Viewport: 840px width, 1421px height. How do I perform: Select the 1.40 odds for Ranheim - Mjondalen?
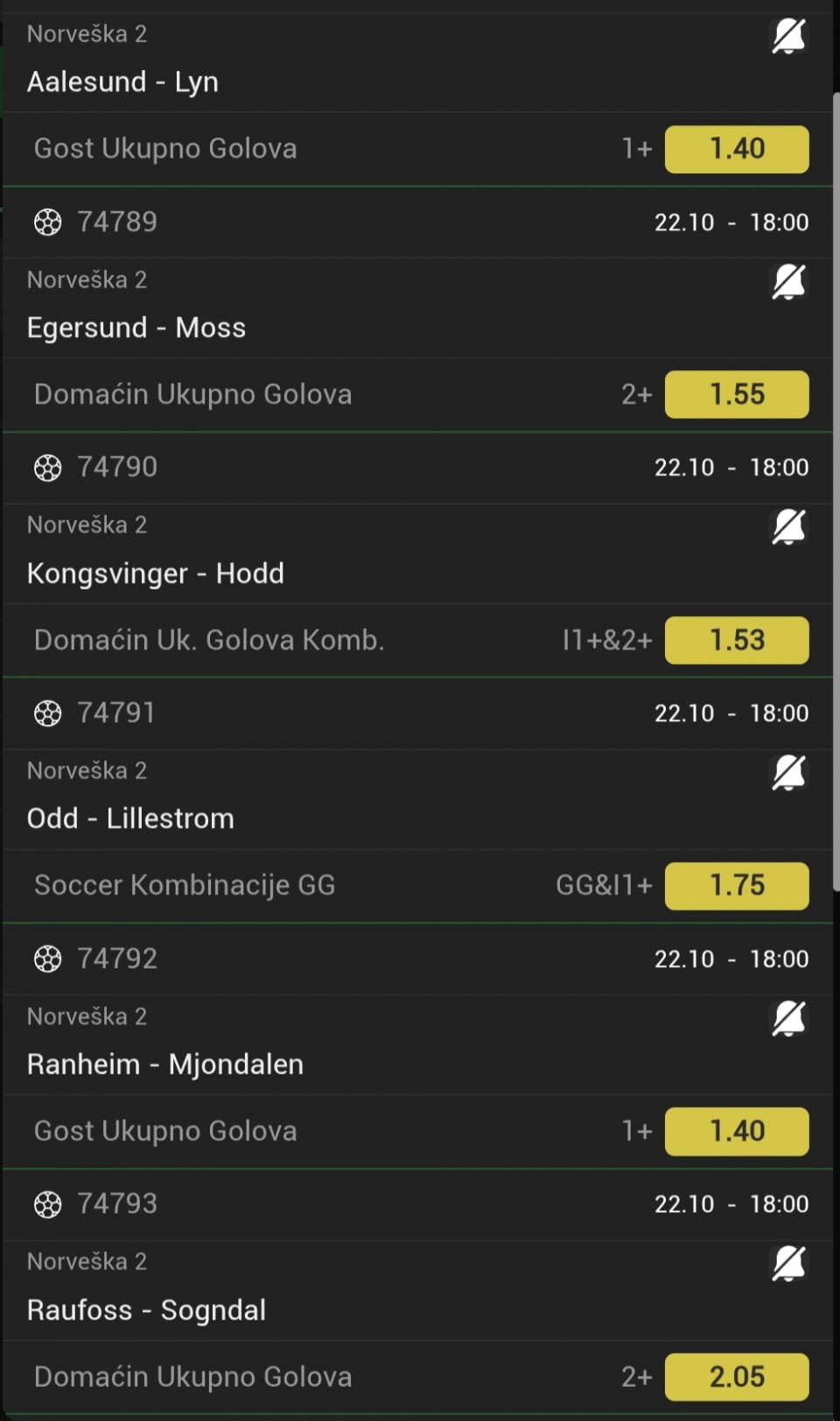pyautogui.click(x=737, y=1131)
